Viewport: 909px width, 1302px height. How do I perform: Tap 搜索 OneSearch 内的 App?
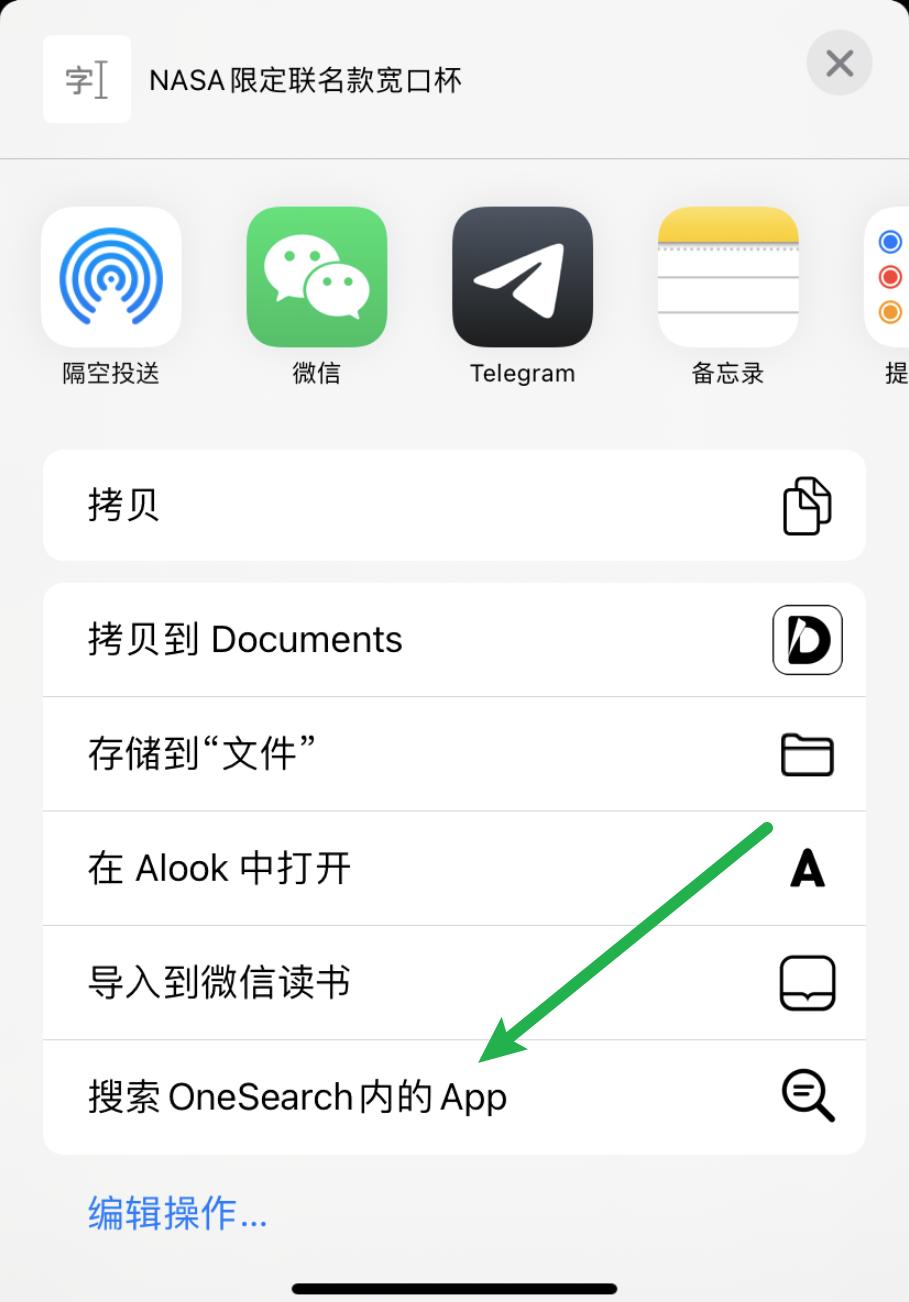453,1097
